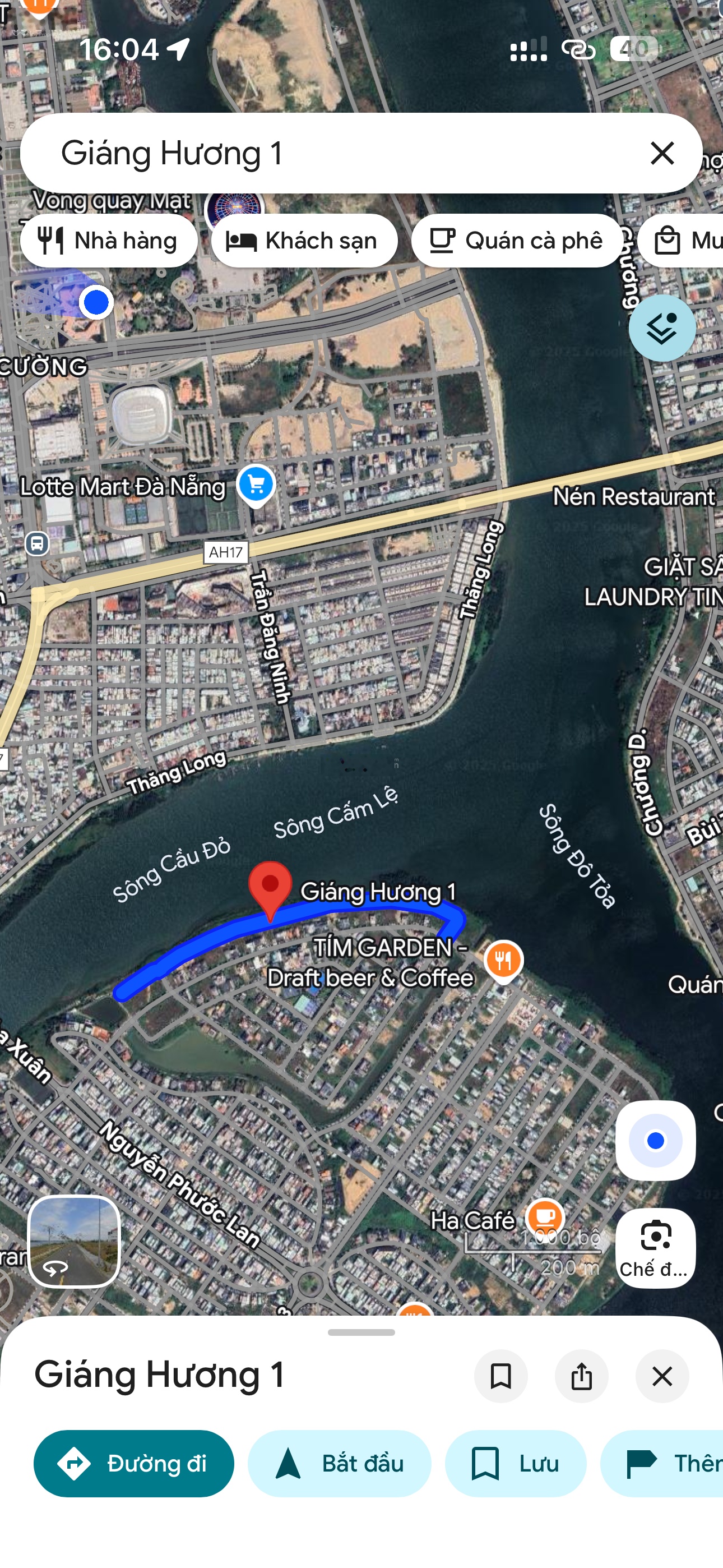723x1568 pixels.
Task: Open the map layers button
Action: tap(661, 329)
